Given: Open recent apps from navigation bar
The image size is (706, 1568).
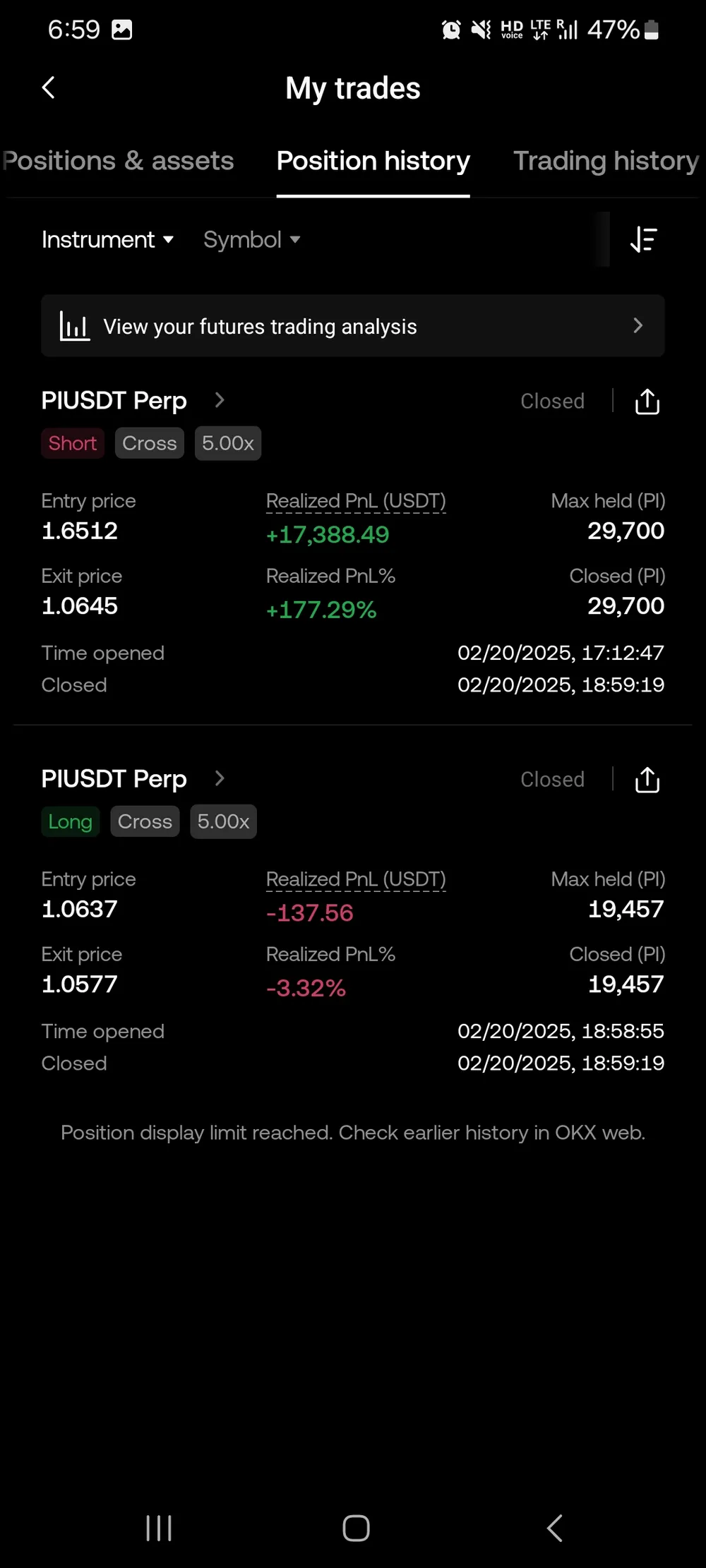Looking at the screenshot, I should 159,1528.
